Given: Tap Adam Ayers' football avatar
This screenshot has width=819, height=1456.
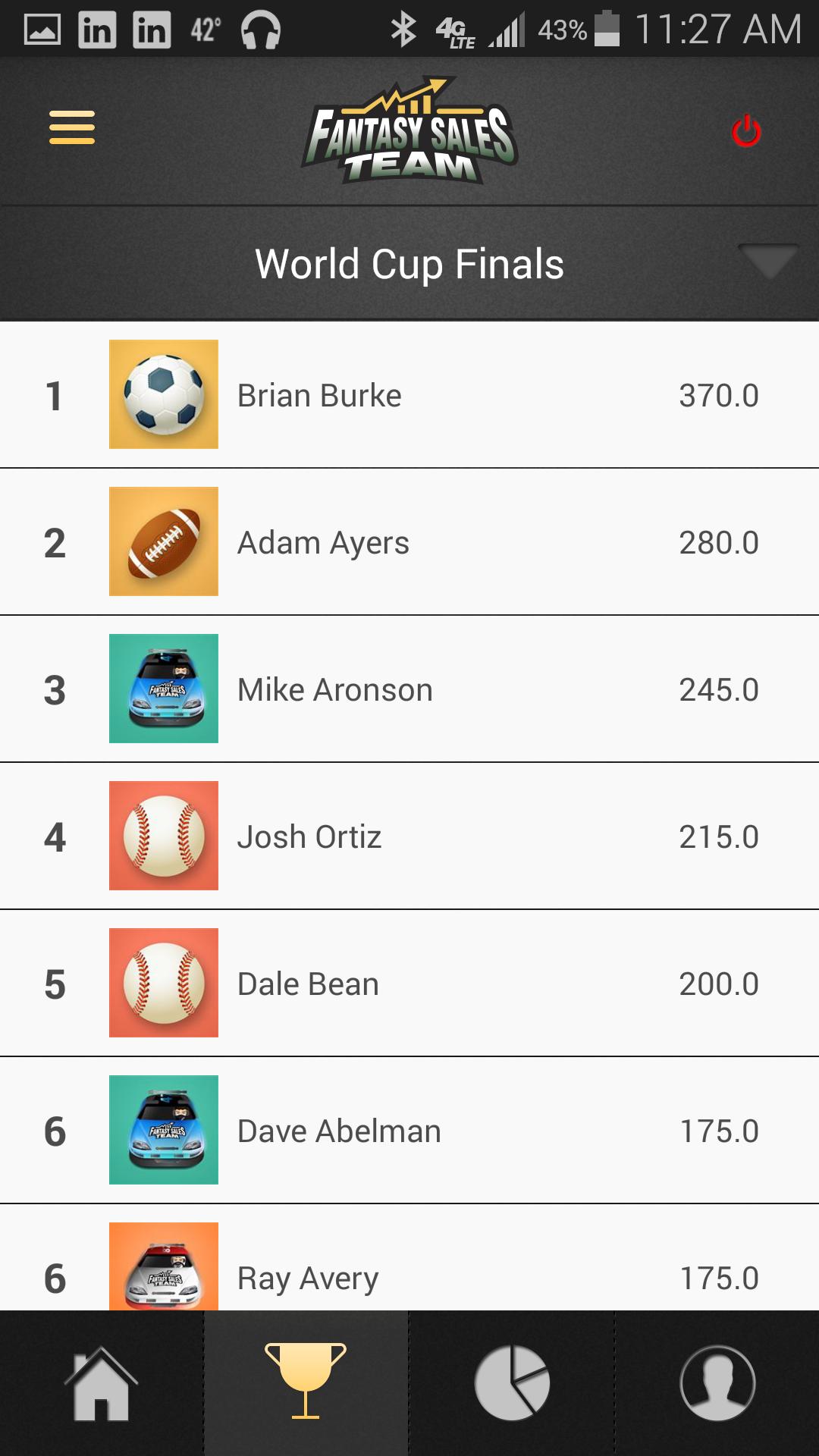Looking at the screenshot, I should (164, 541).
